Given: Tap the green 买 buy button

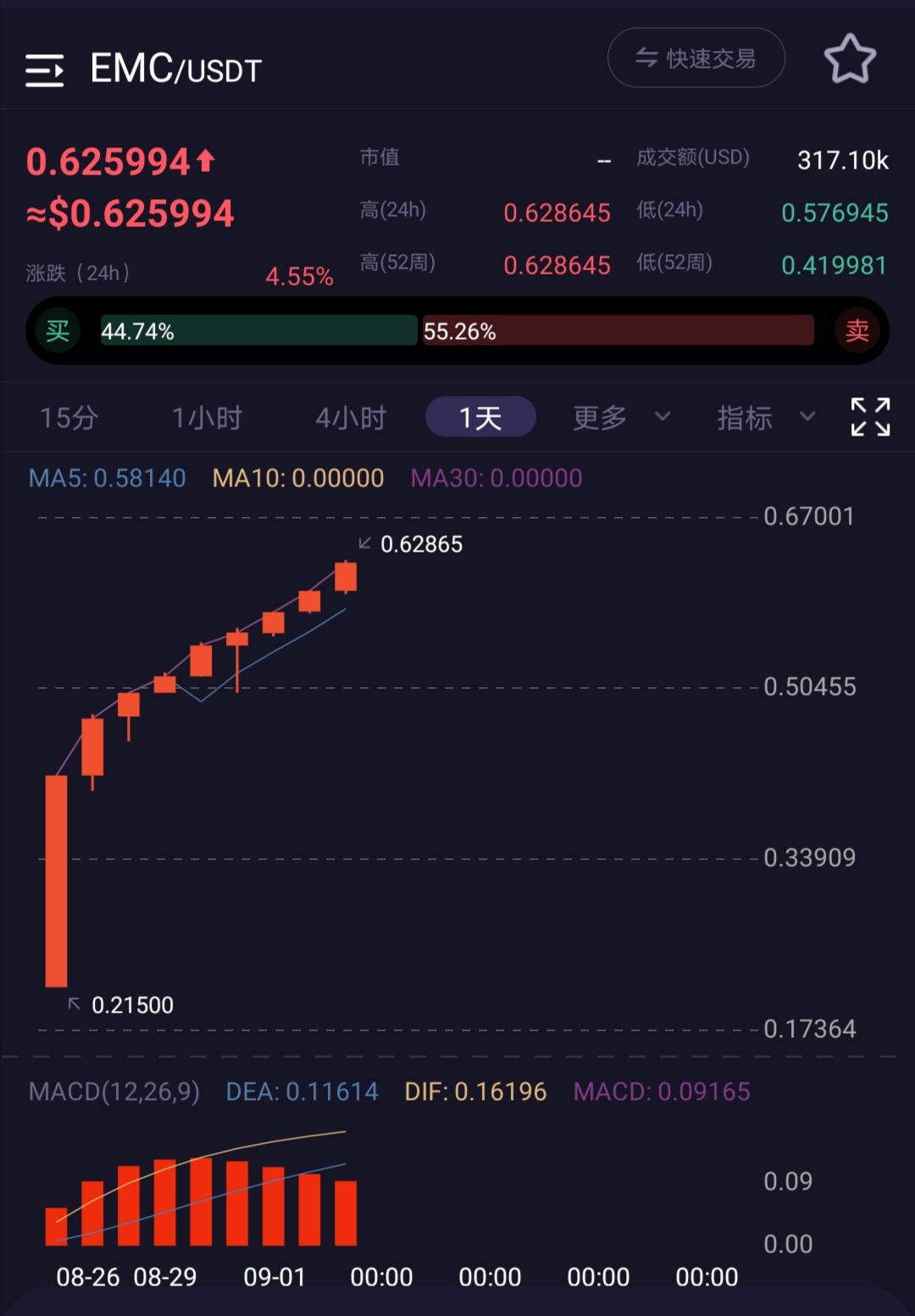Looking at the screenshot, I should (x=58, y=330).
